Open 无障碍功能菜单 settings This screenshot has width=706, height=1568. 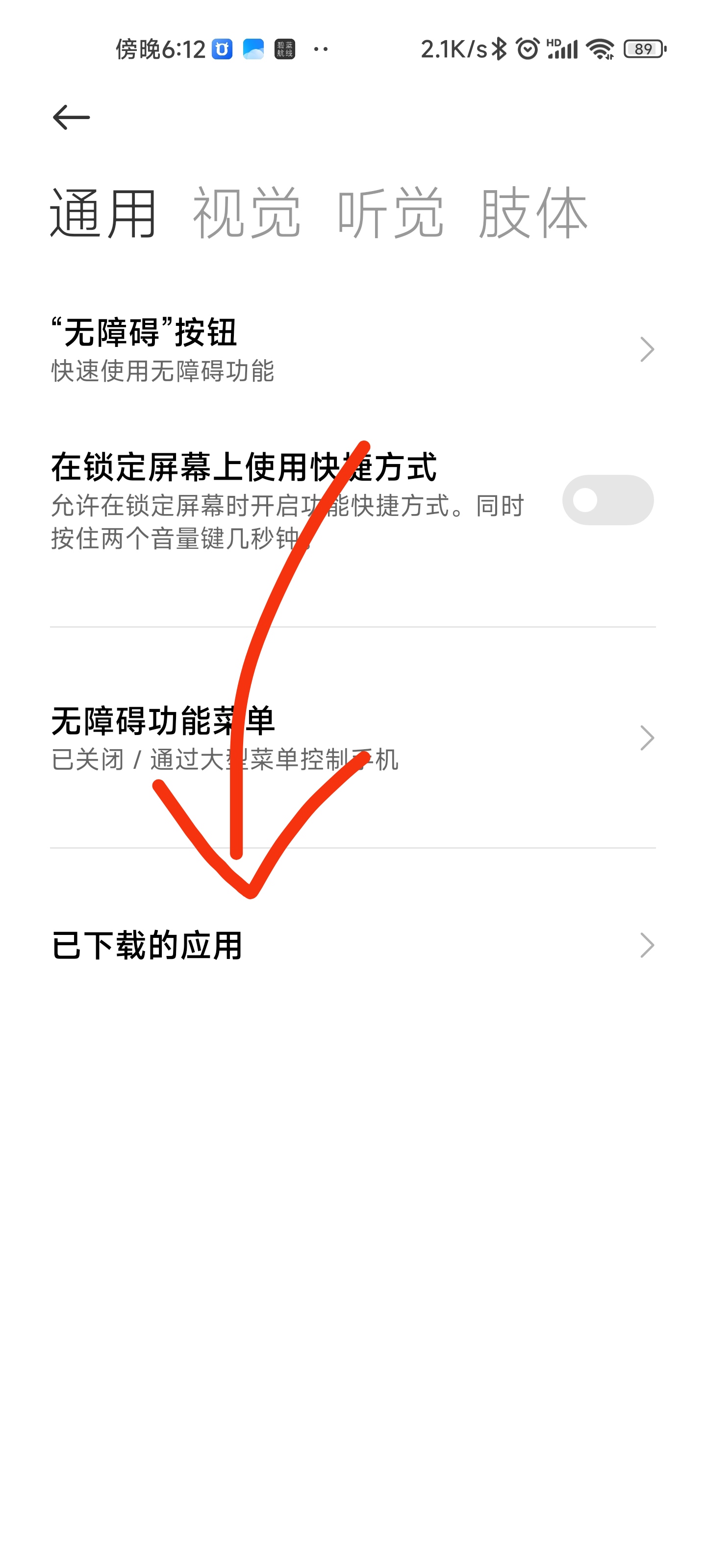[353, 738]
